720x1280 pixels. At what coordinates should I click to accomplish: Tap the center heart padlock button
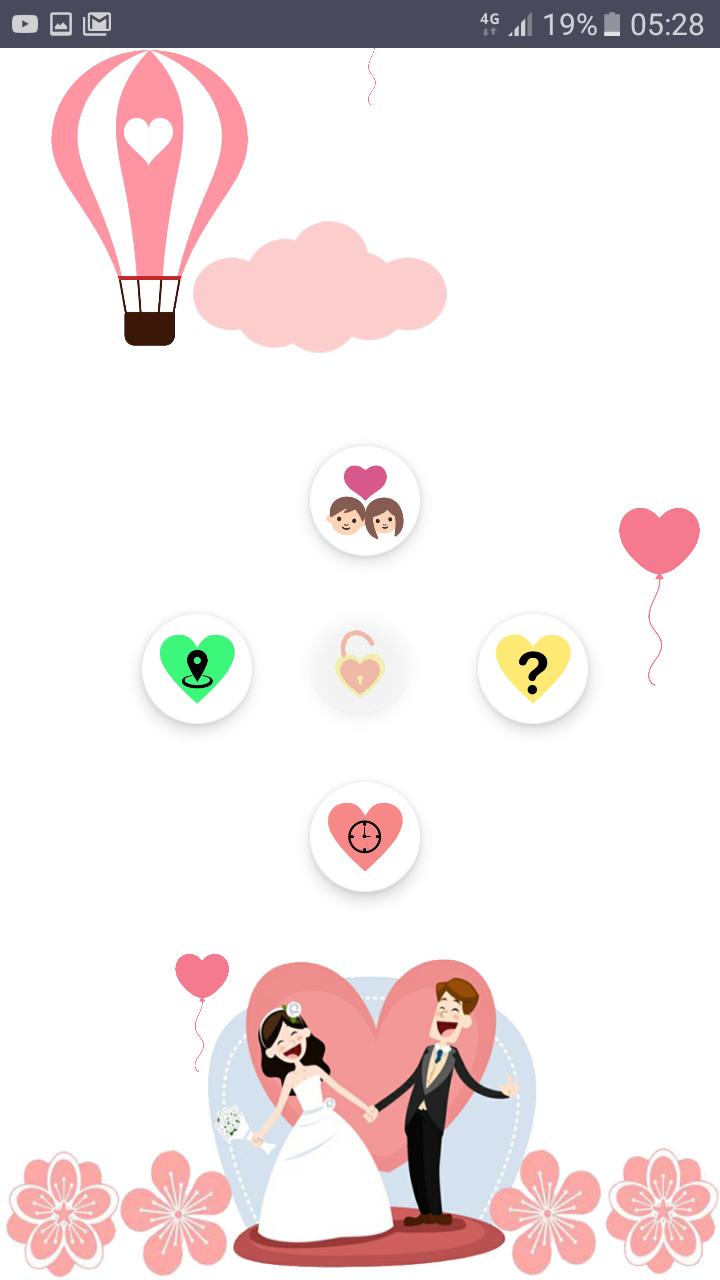pyautogui.click(x=360, y=666)
